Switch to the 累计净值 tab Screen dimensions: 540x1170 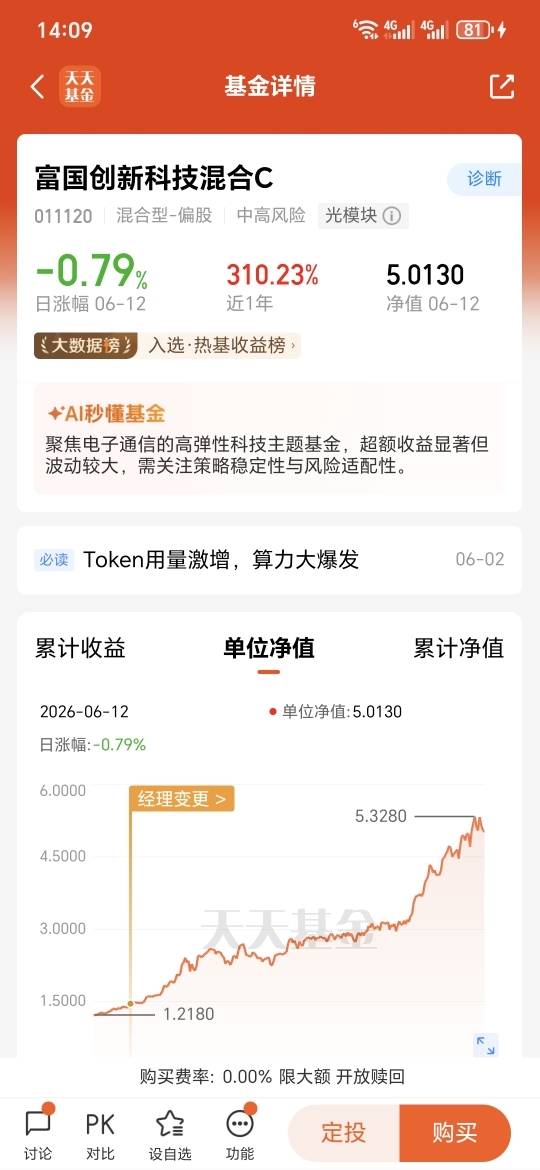click(459, 648)
